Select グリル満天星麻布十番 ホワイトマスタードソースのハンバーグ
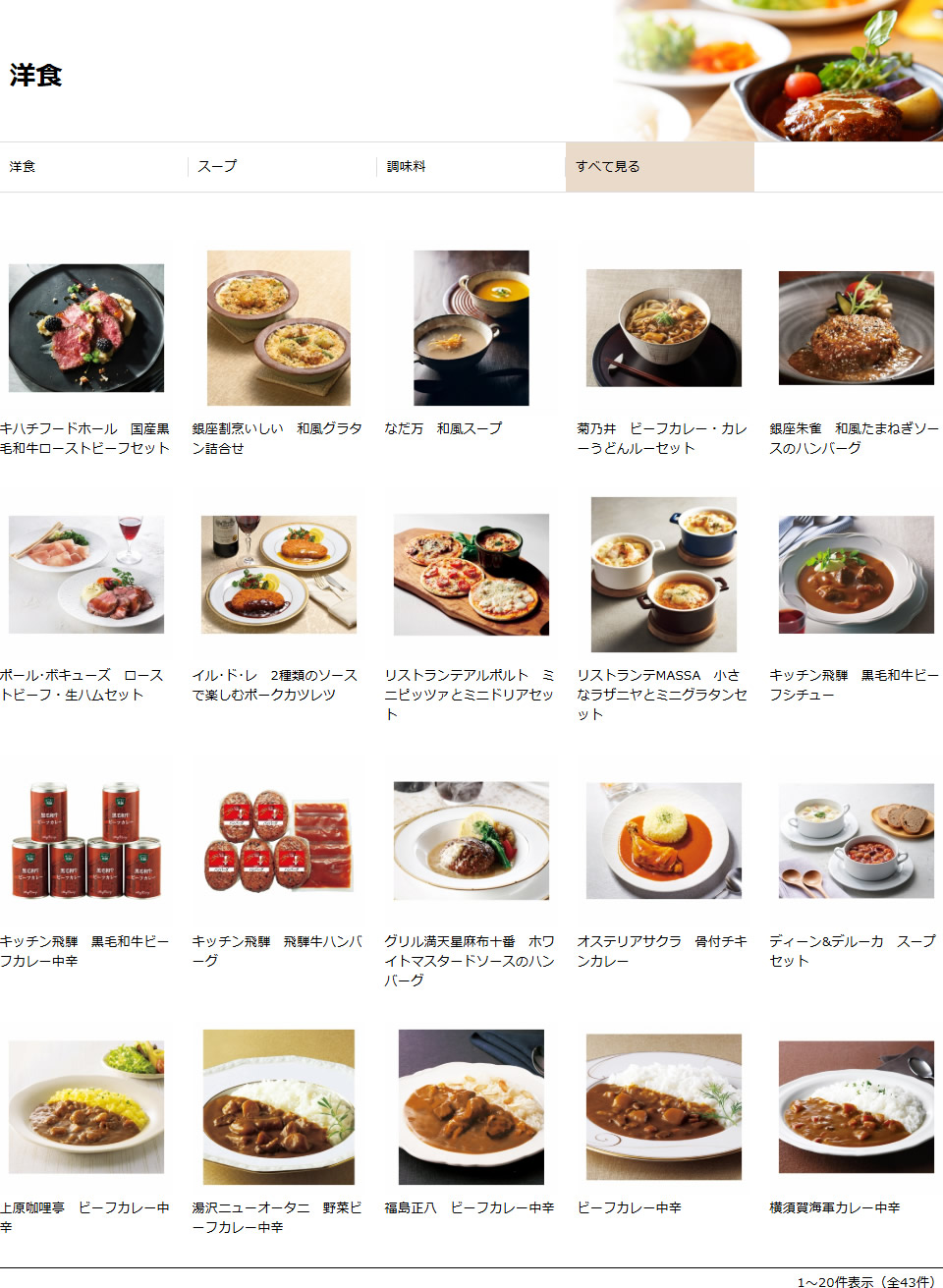Screen dimensions: 943x1288 pos(471,841)
